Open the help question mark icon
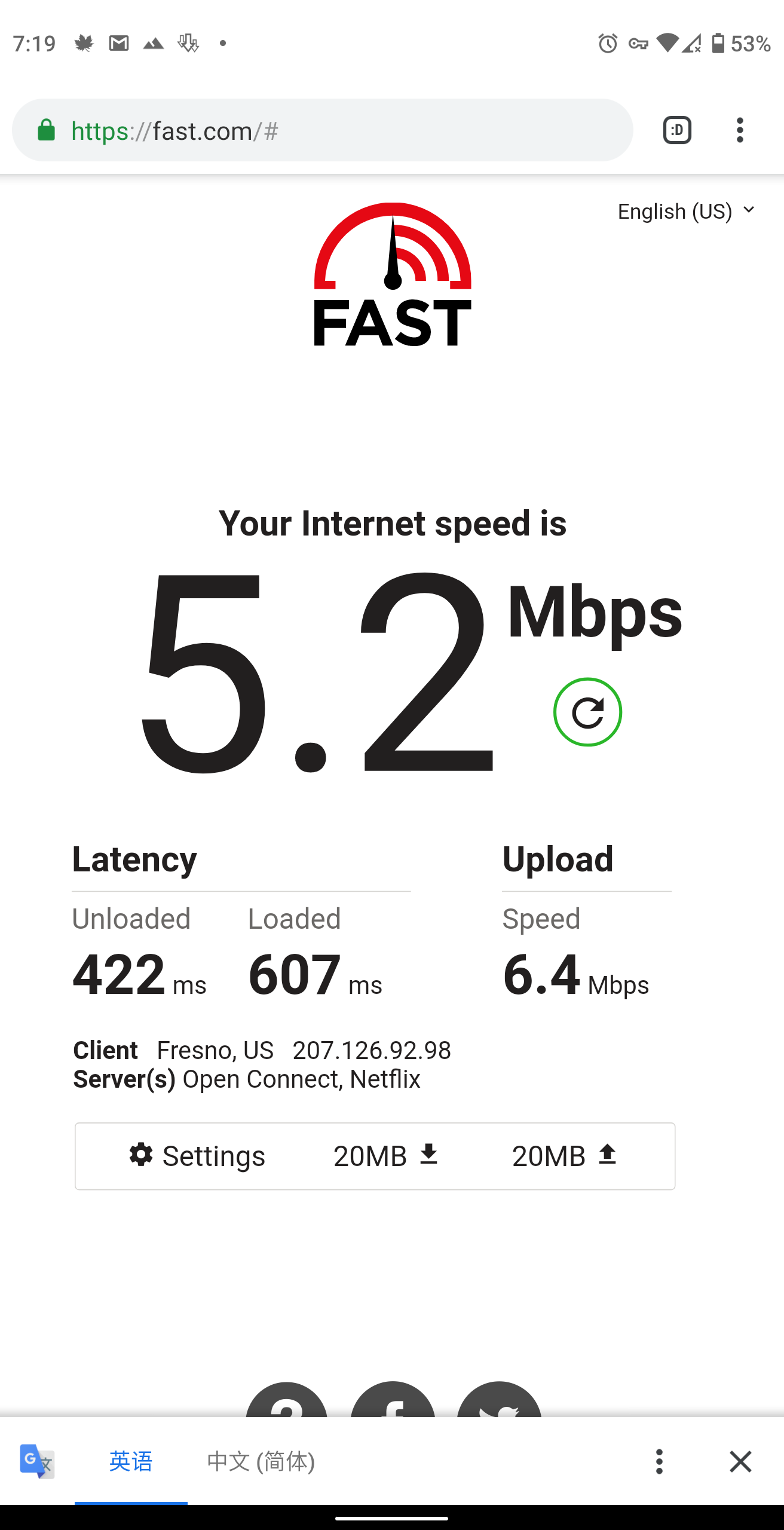Viewport: 784px width, 1530px height. (x=287, y=1402)
